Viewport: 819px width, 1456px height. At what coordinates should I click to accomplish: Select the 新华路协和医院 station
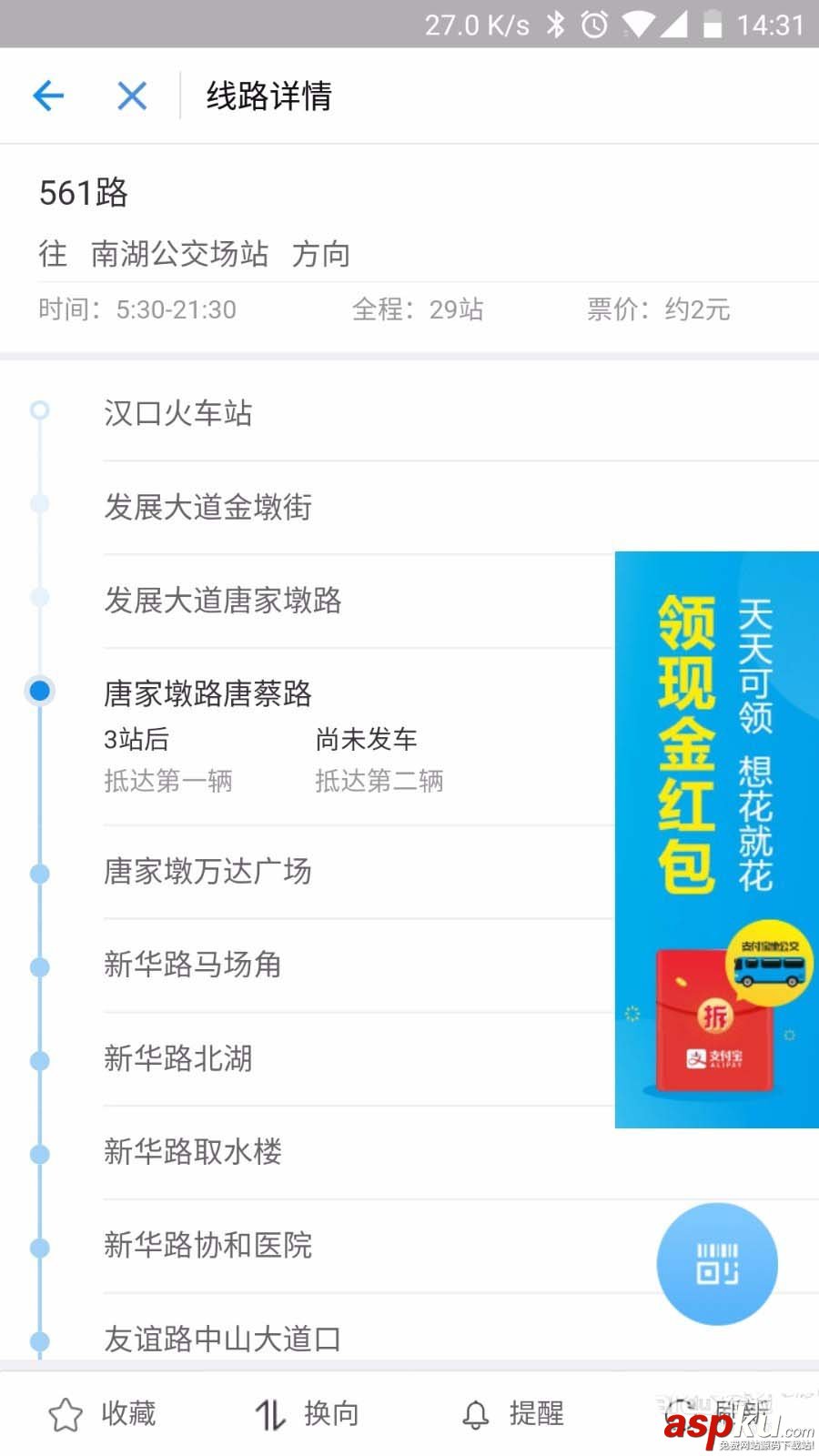click(207, 1246)
